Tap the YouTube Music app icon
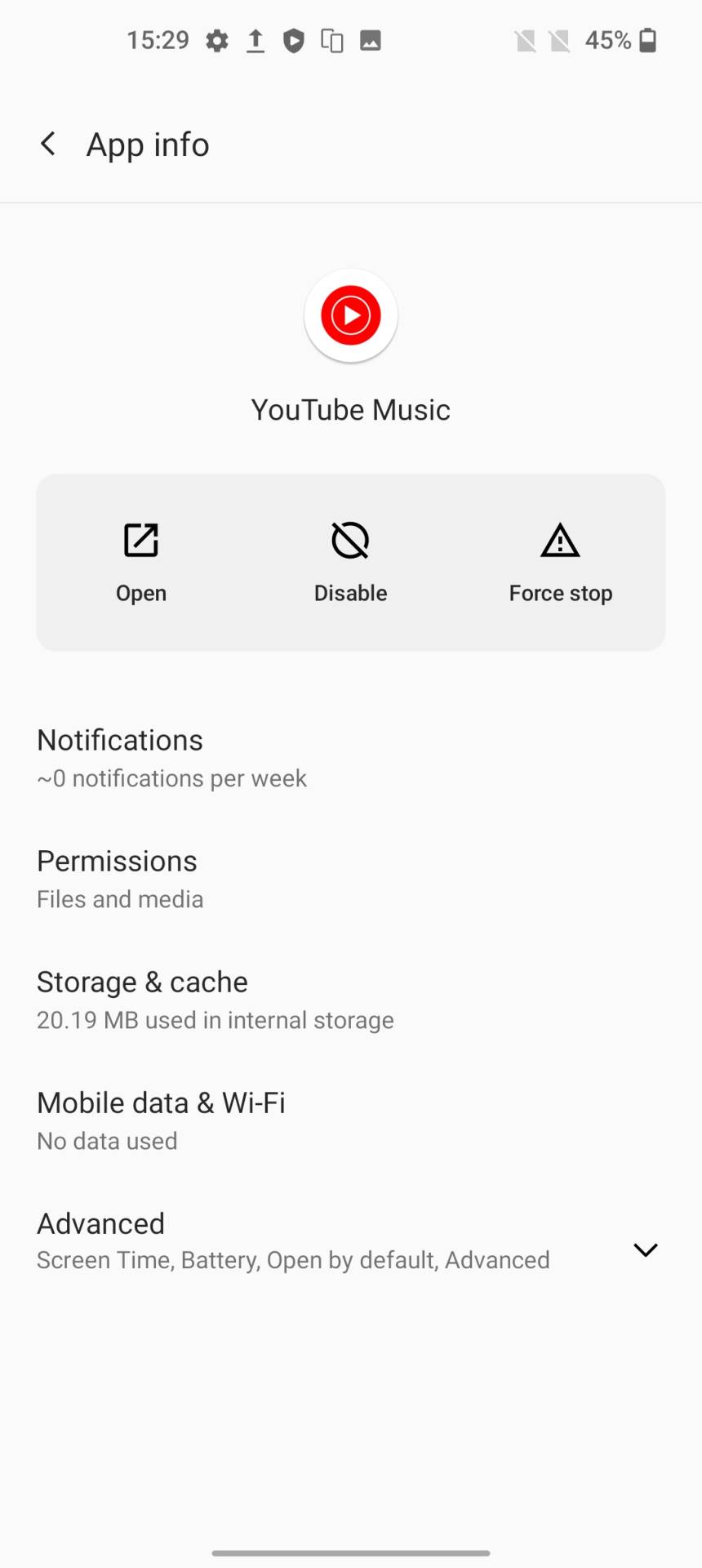The width and height of the screenshot is (702, 1568). click(x=350, y=315)
